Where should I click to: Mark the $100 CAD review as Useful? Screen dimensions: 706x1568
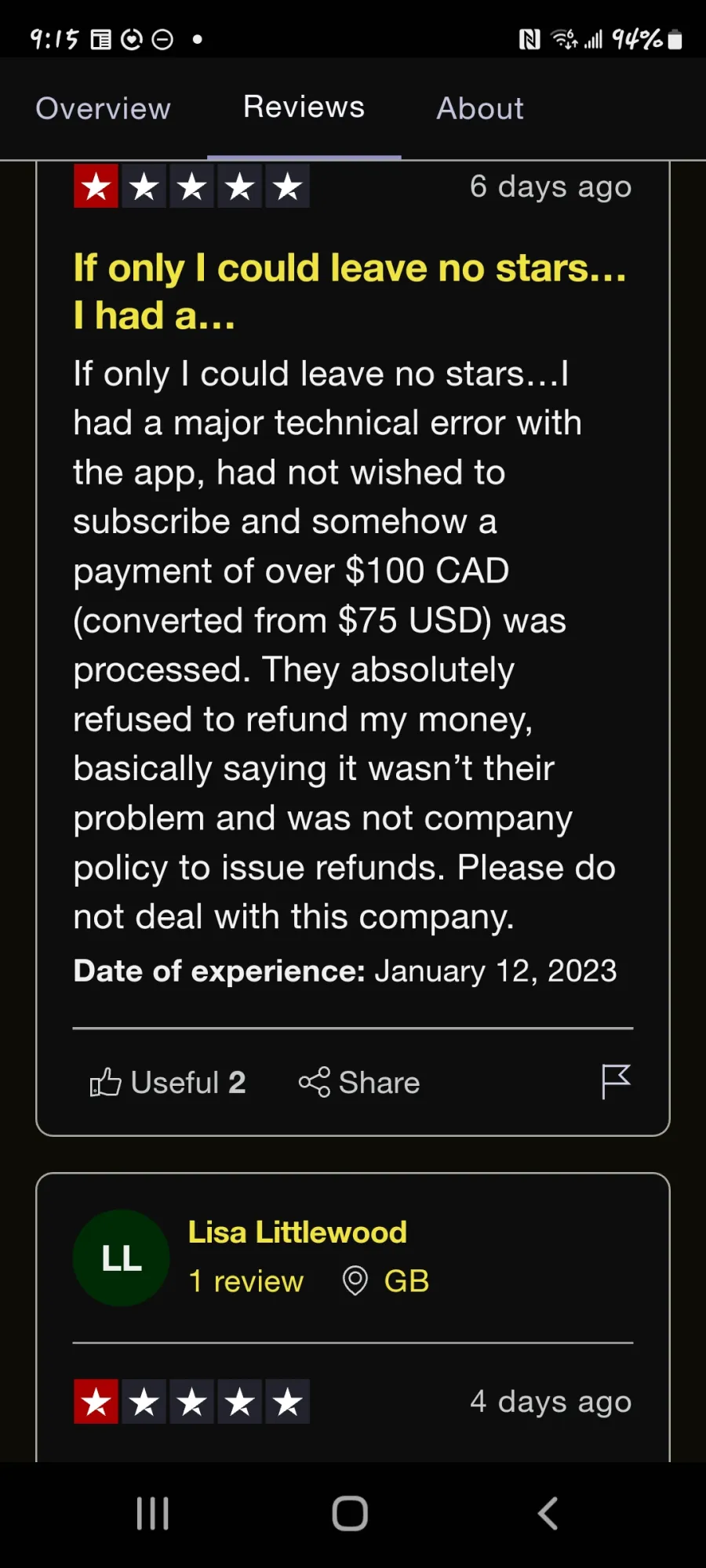point(168,1083)
